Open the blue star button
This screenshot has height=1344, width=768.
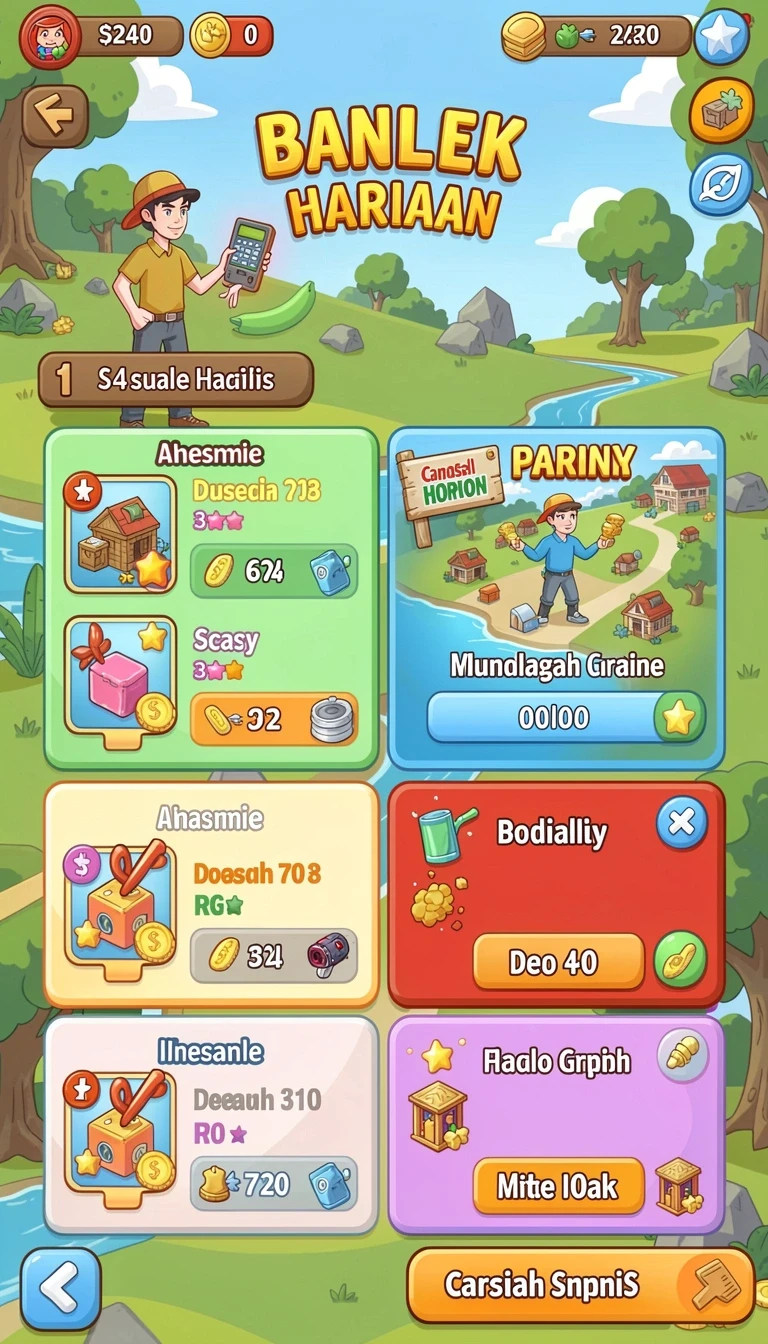[721, 38]
